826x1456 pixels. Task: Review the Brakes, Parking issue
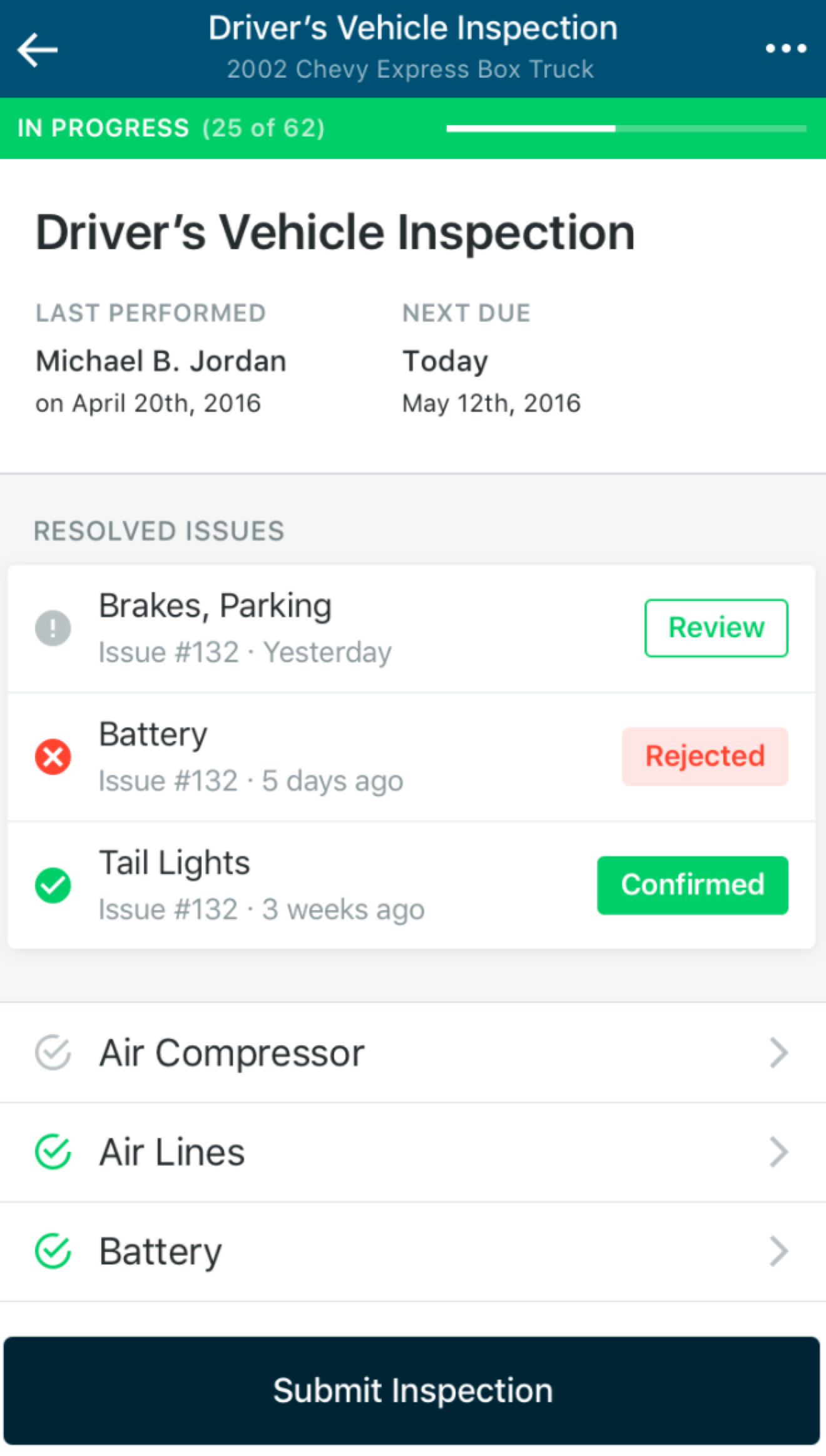click(716, 628)
